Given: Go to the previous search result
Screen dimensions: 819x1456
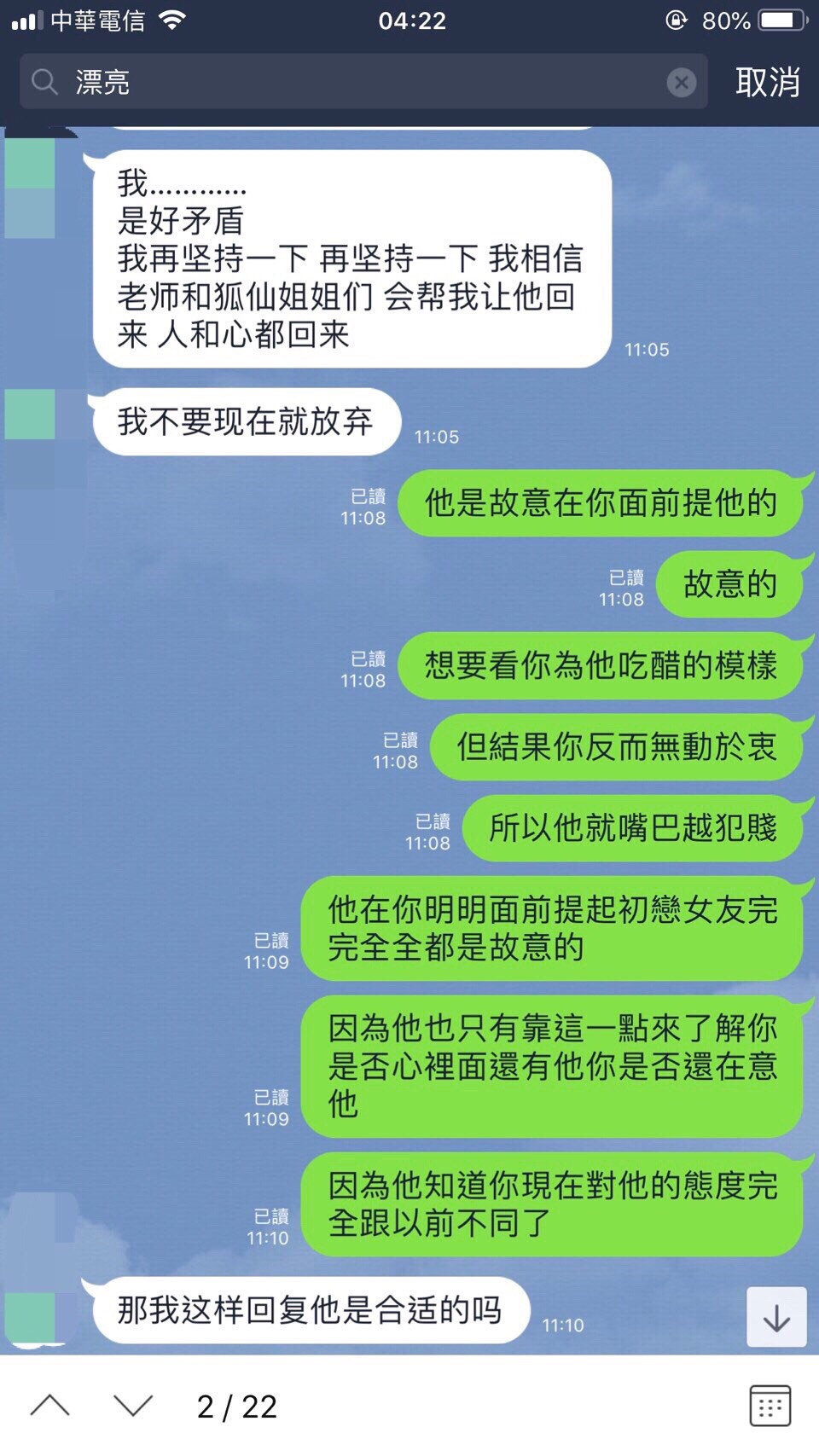Looking at the screenshot, I should pos(50,1406).
